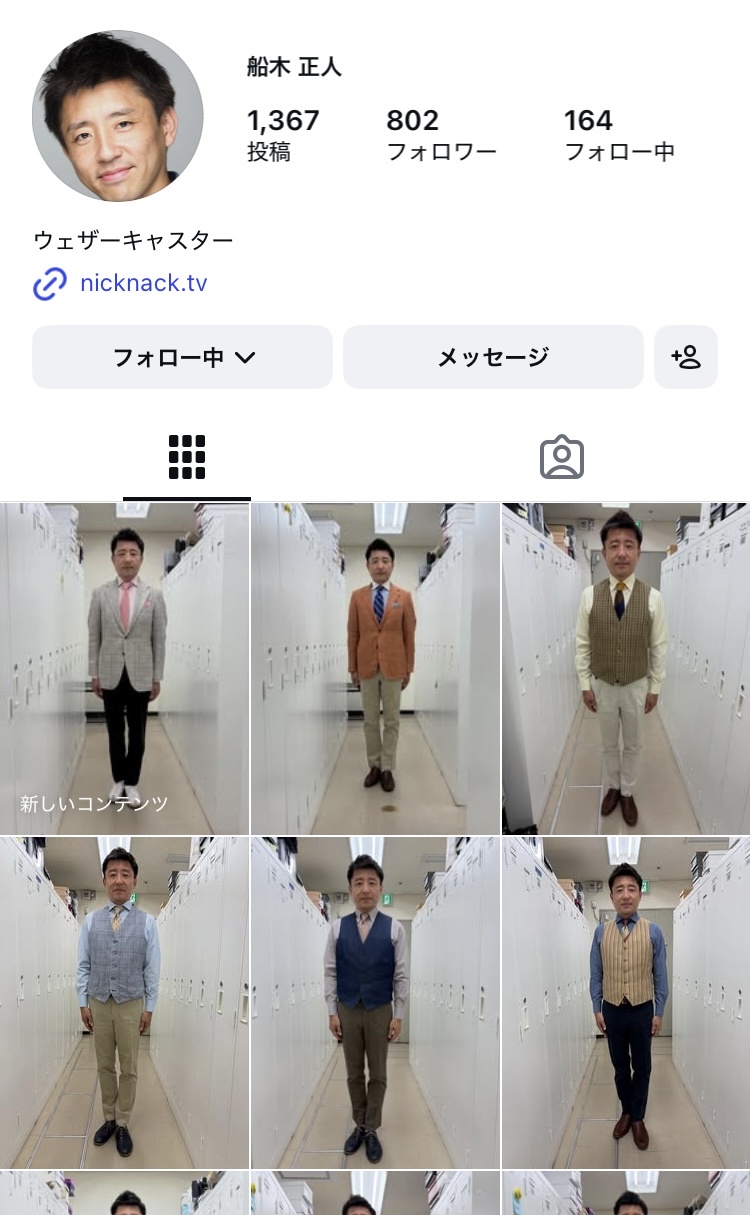This screenshot has height=1215, width=750.
Task: Open suggested accounts via add-person icon
Action: [x=686, y=357]
